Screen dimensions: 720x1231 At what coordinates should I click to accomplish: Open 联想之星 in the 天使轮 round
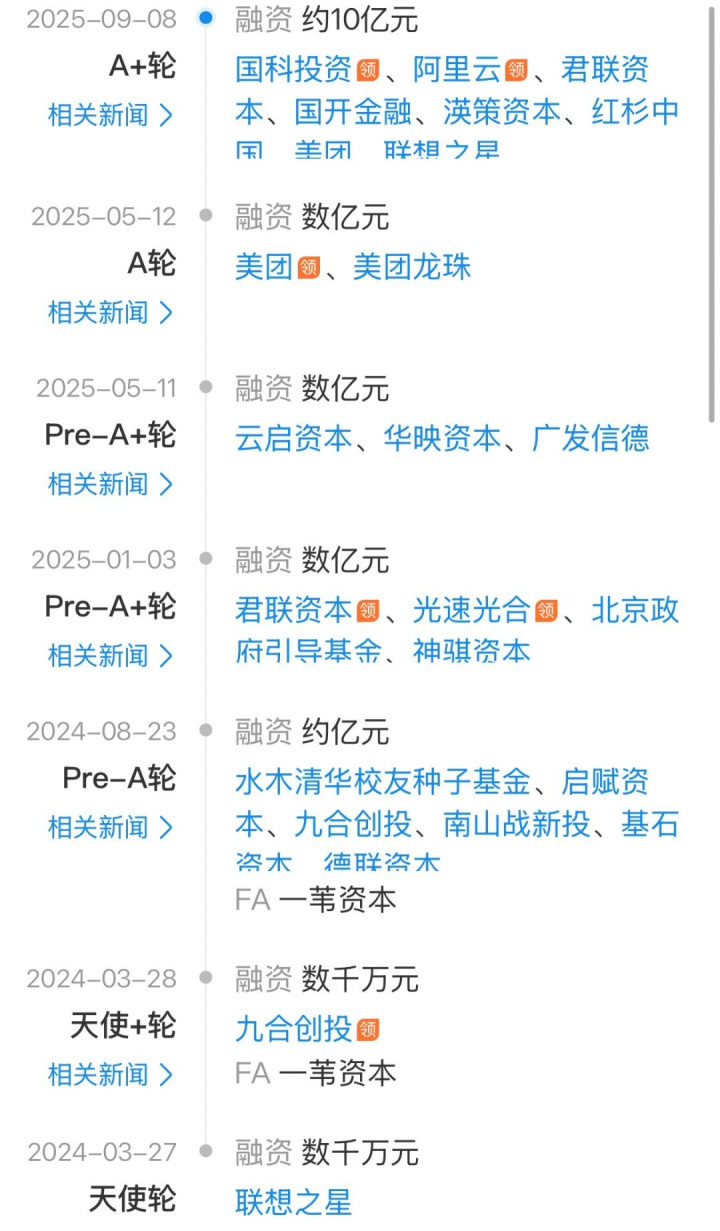293,1201
